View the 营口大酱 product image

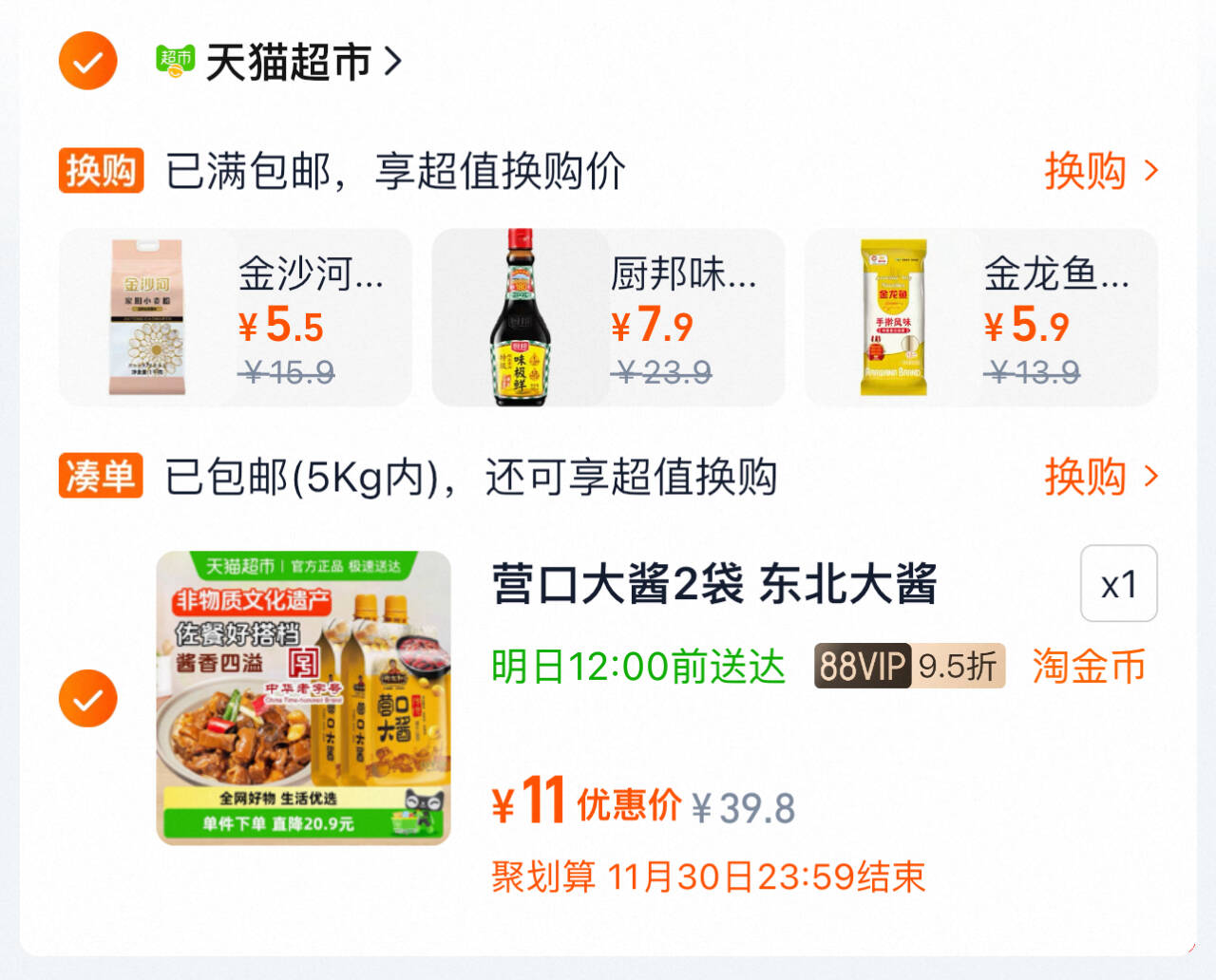[x=303, y=697]
